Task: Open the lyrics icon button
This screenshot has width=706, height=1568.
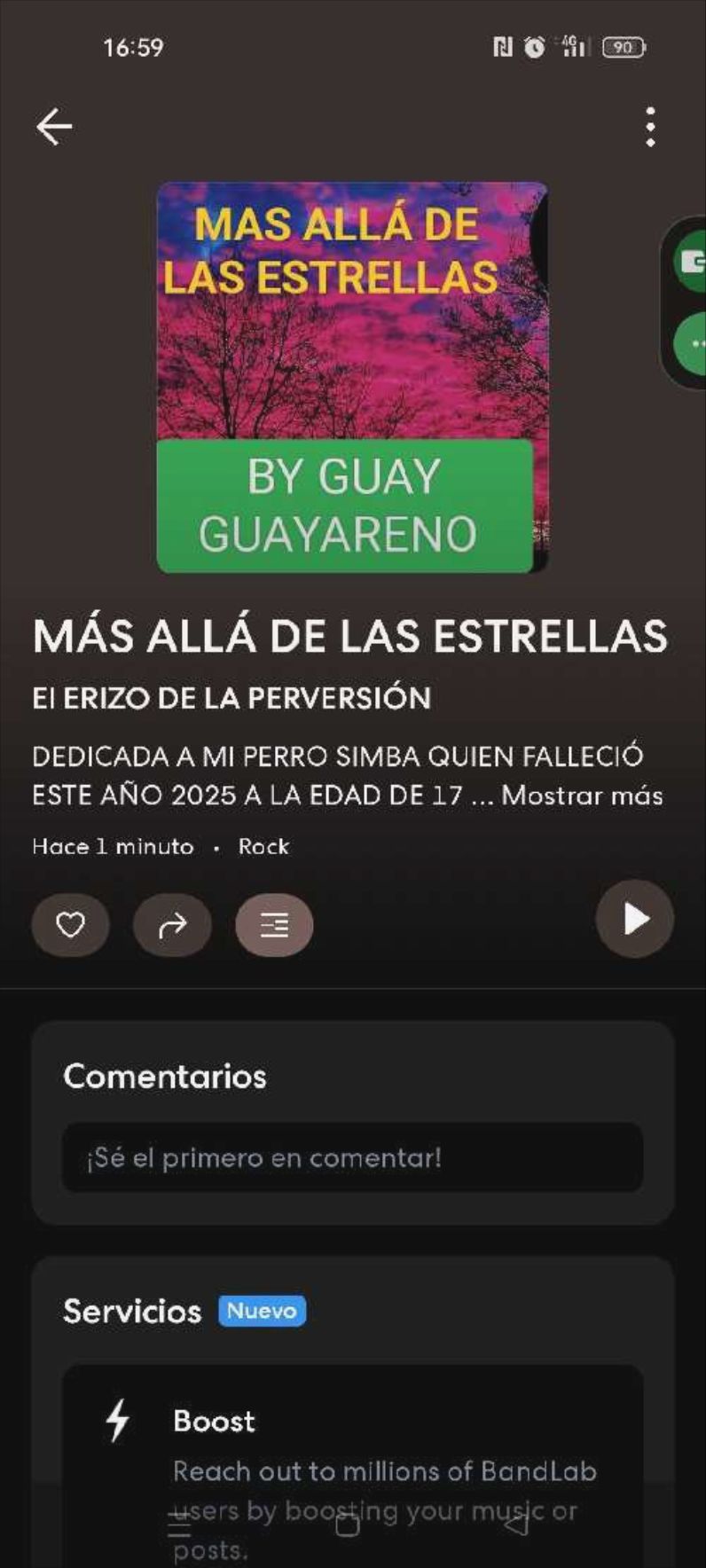Action: point(274,925)
